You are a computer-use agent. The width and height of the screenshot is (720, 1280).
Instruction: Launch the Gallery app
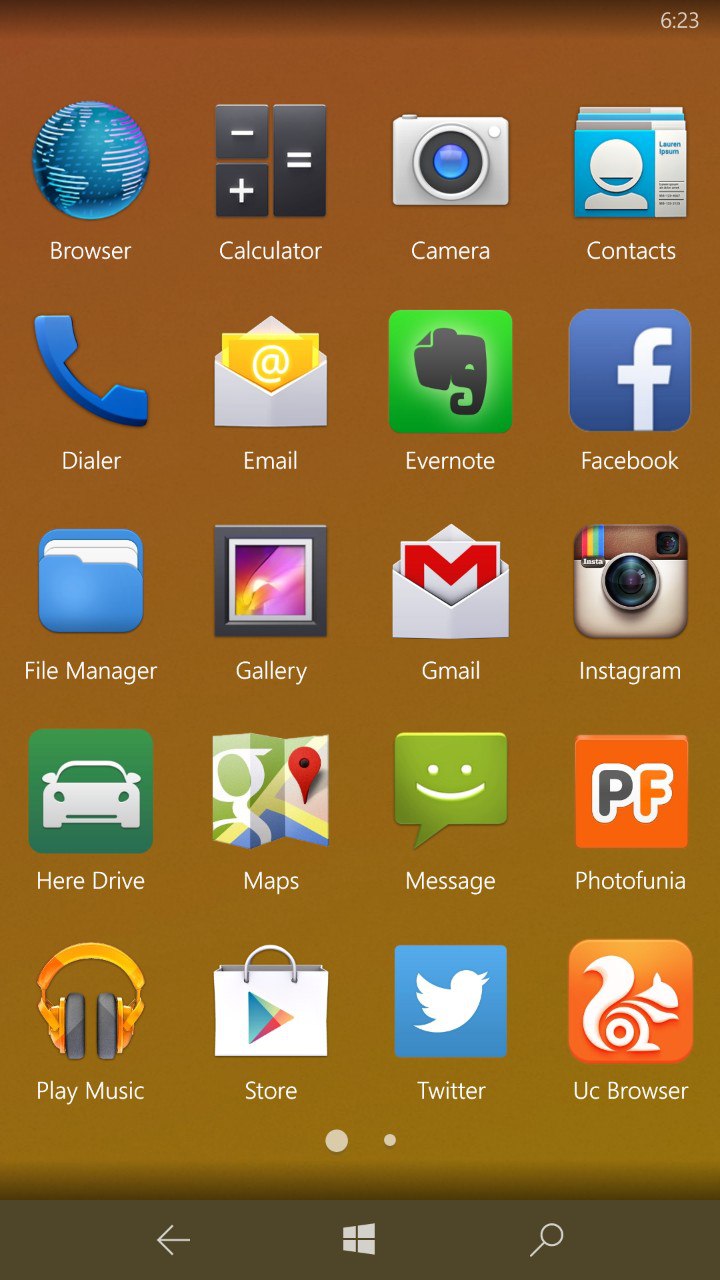pyautogui.click(x=270, y=581)
